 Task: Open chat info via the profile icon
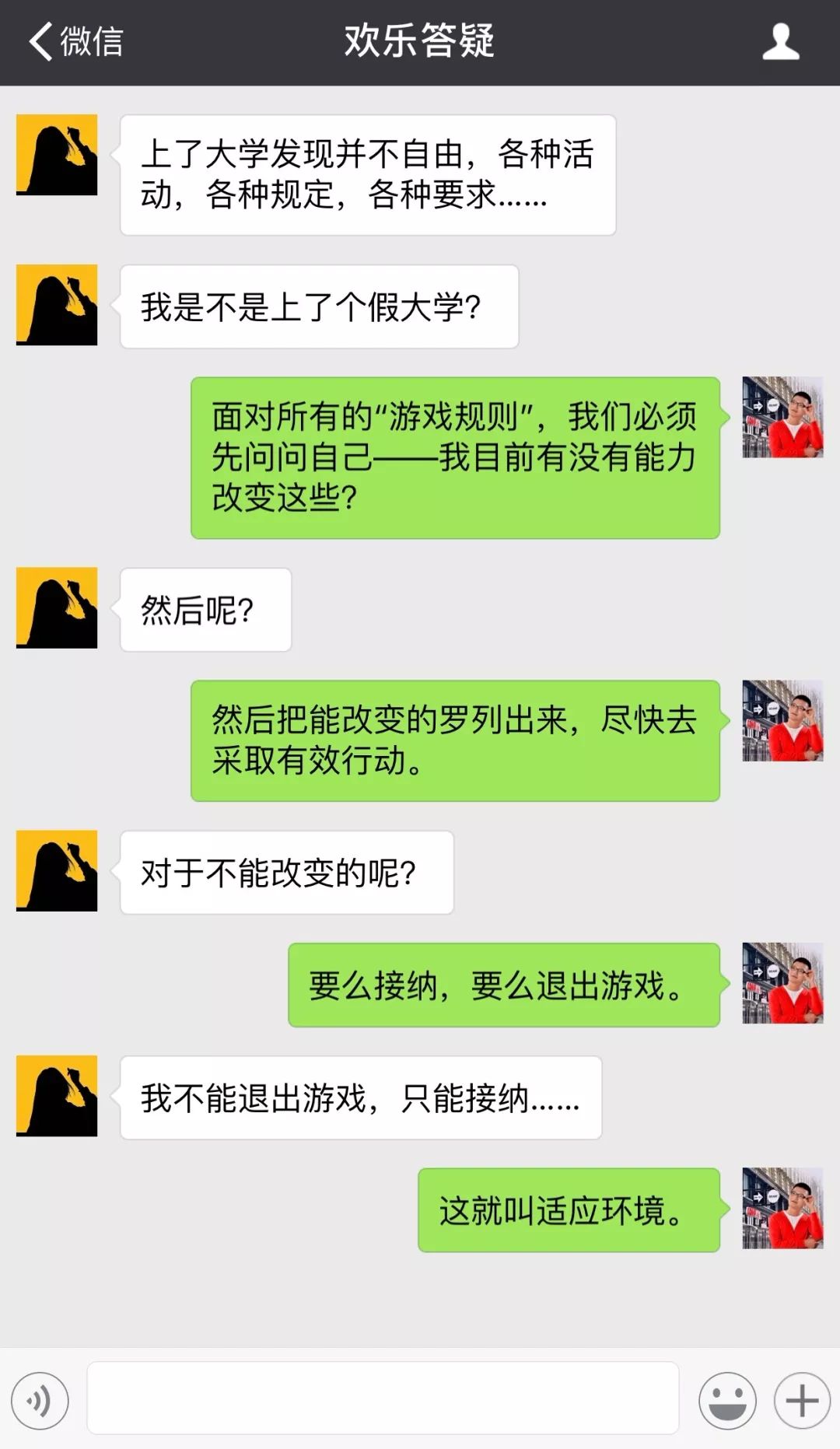point(780,42)
